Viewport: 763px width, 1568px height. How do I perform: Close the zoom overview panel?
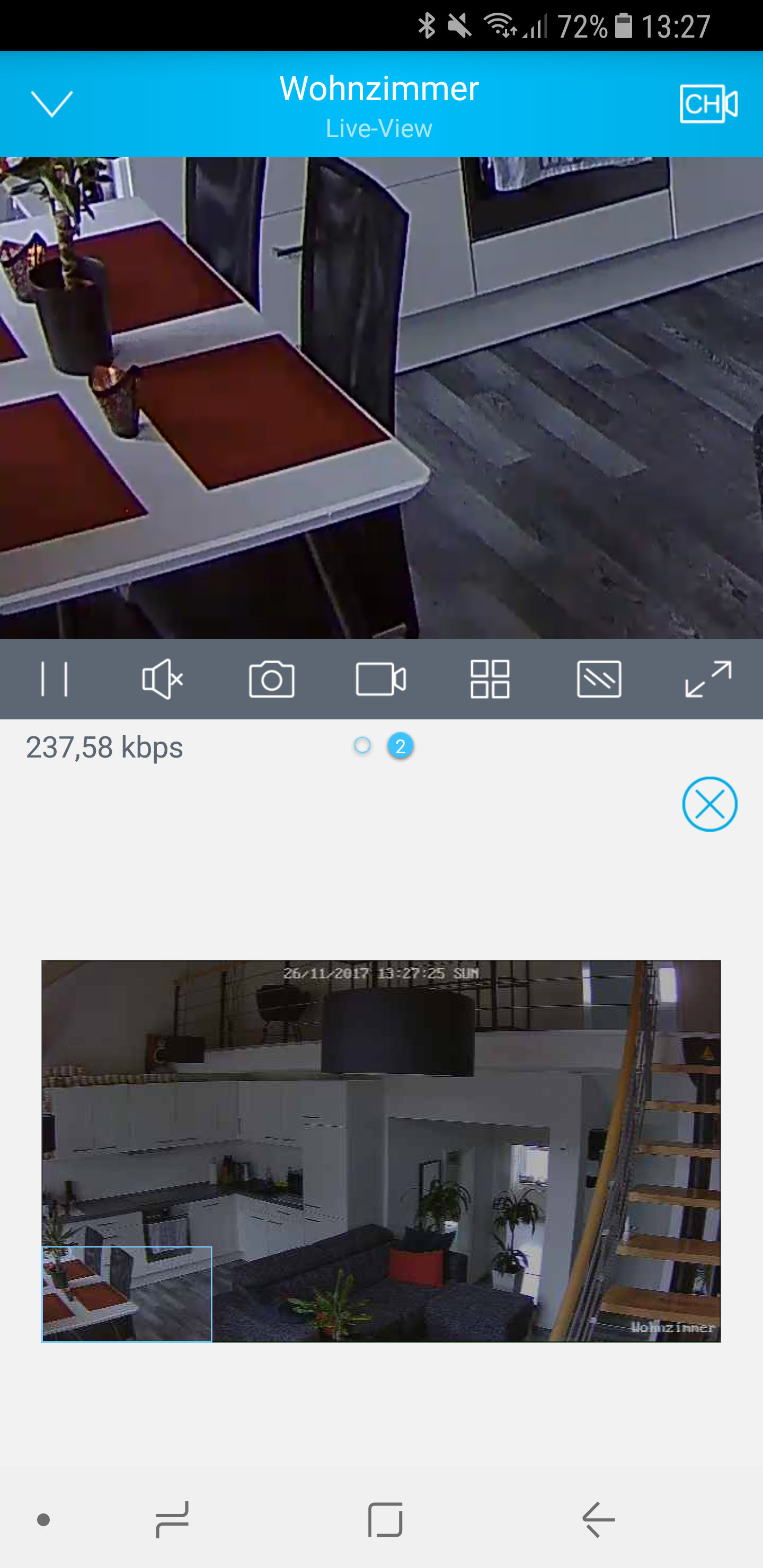point(709,804)
